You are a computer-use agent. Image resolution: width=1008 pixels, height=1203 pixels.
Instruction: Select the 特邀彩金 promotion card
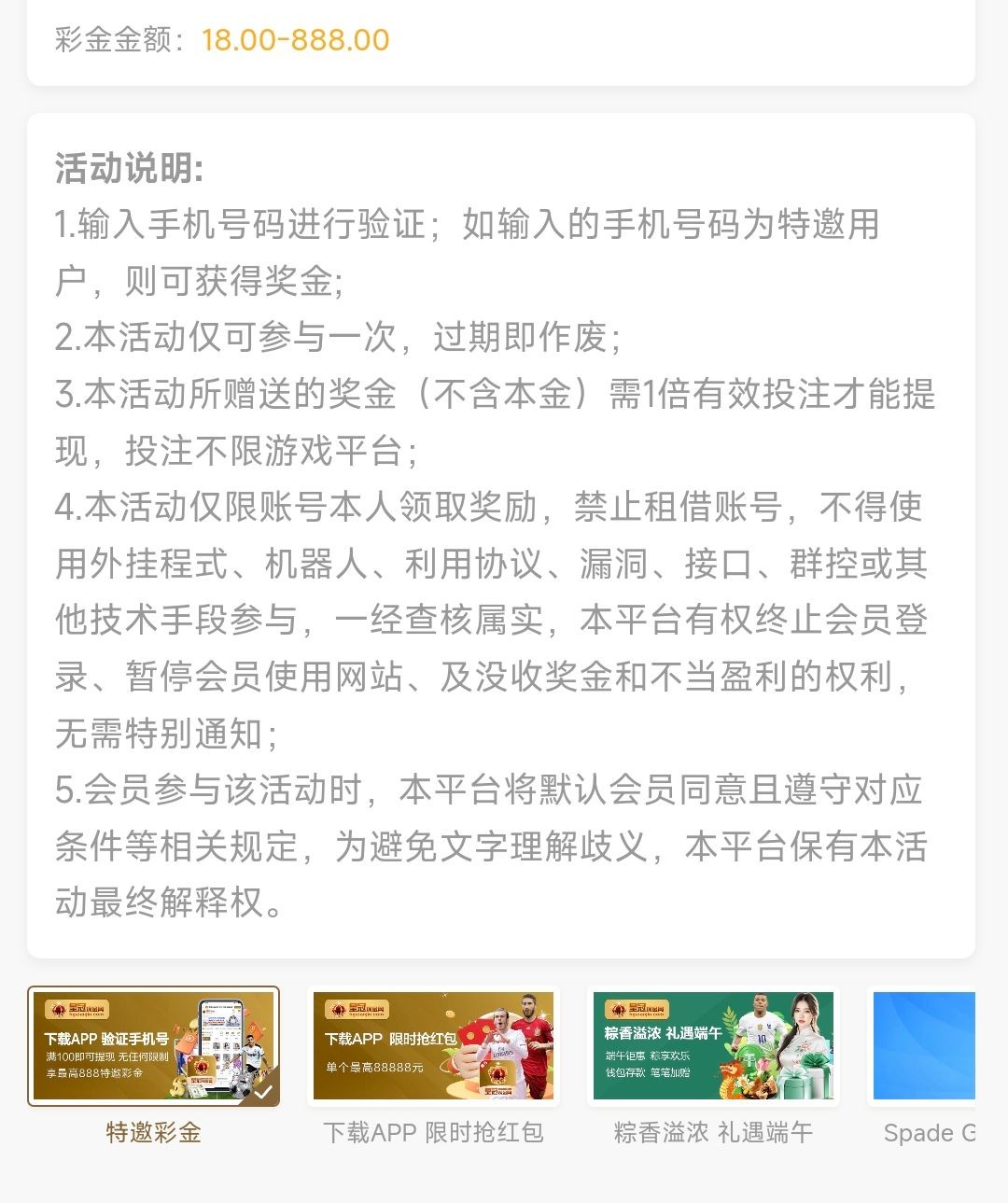tap(153, 1046)
